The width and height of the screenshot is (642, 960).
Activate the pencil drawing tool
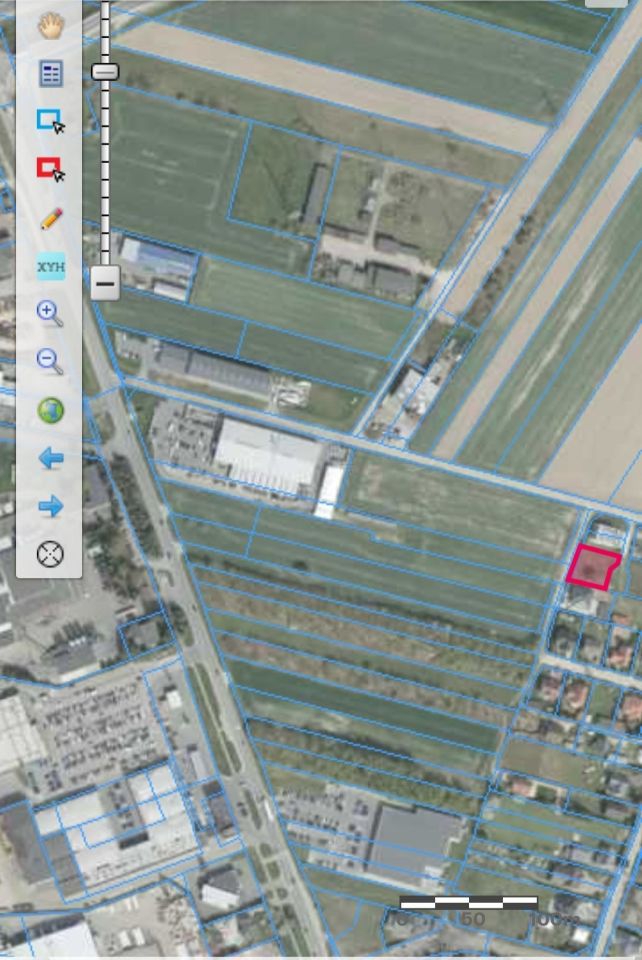(51, 218)
